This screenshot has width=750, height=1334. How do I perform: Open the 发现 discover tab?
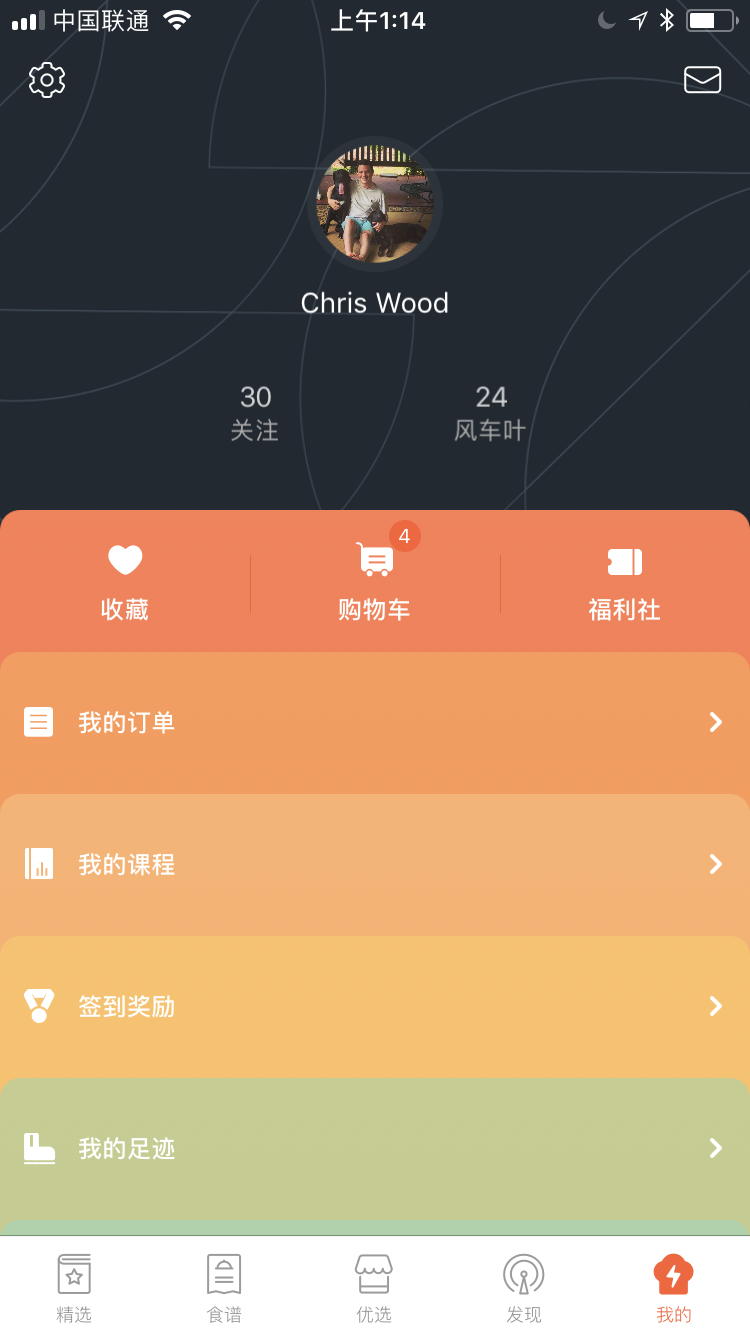(x=523, y=1285)
